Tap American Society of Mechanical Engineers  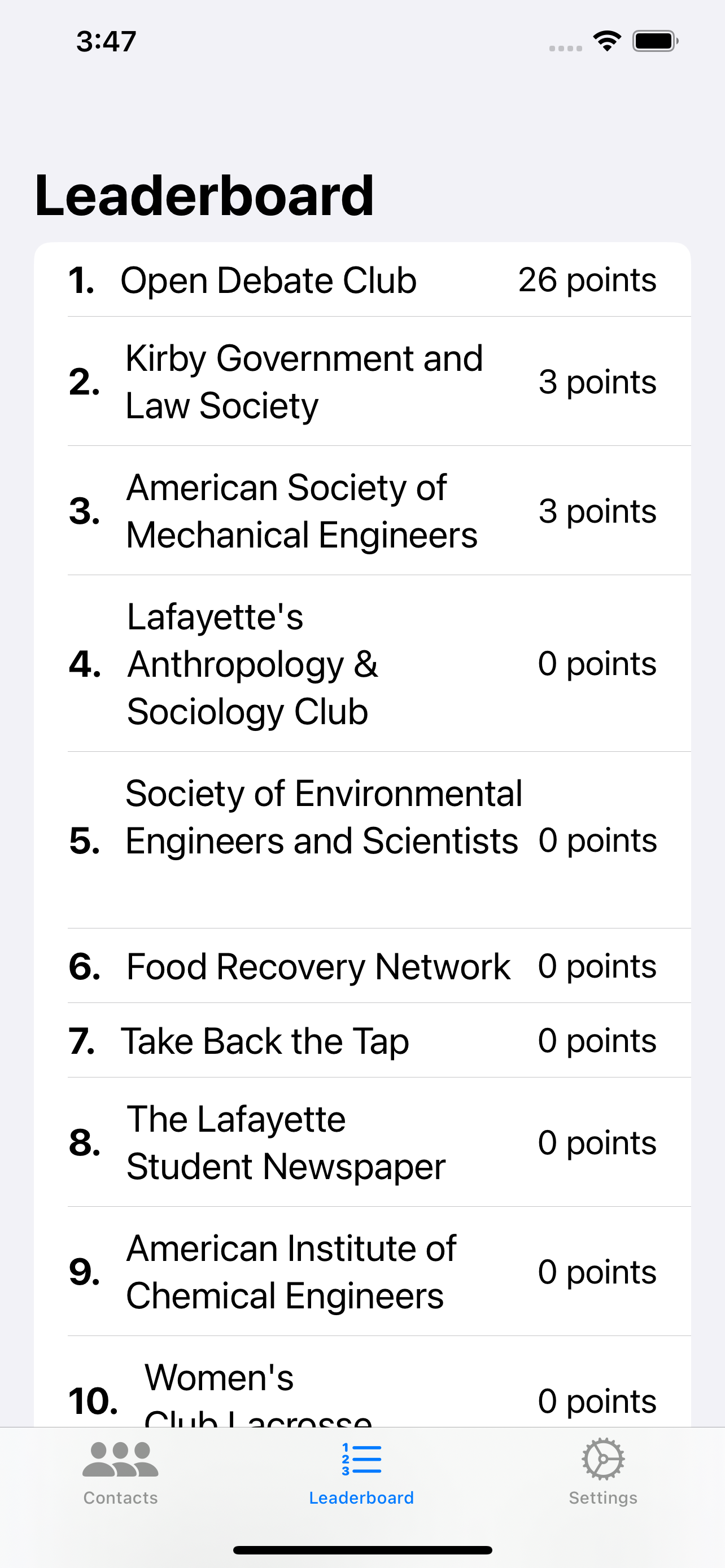362,511
